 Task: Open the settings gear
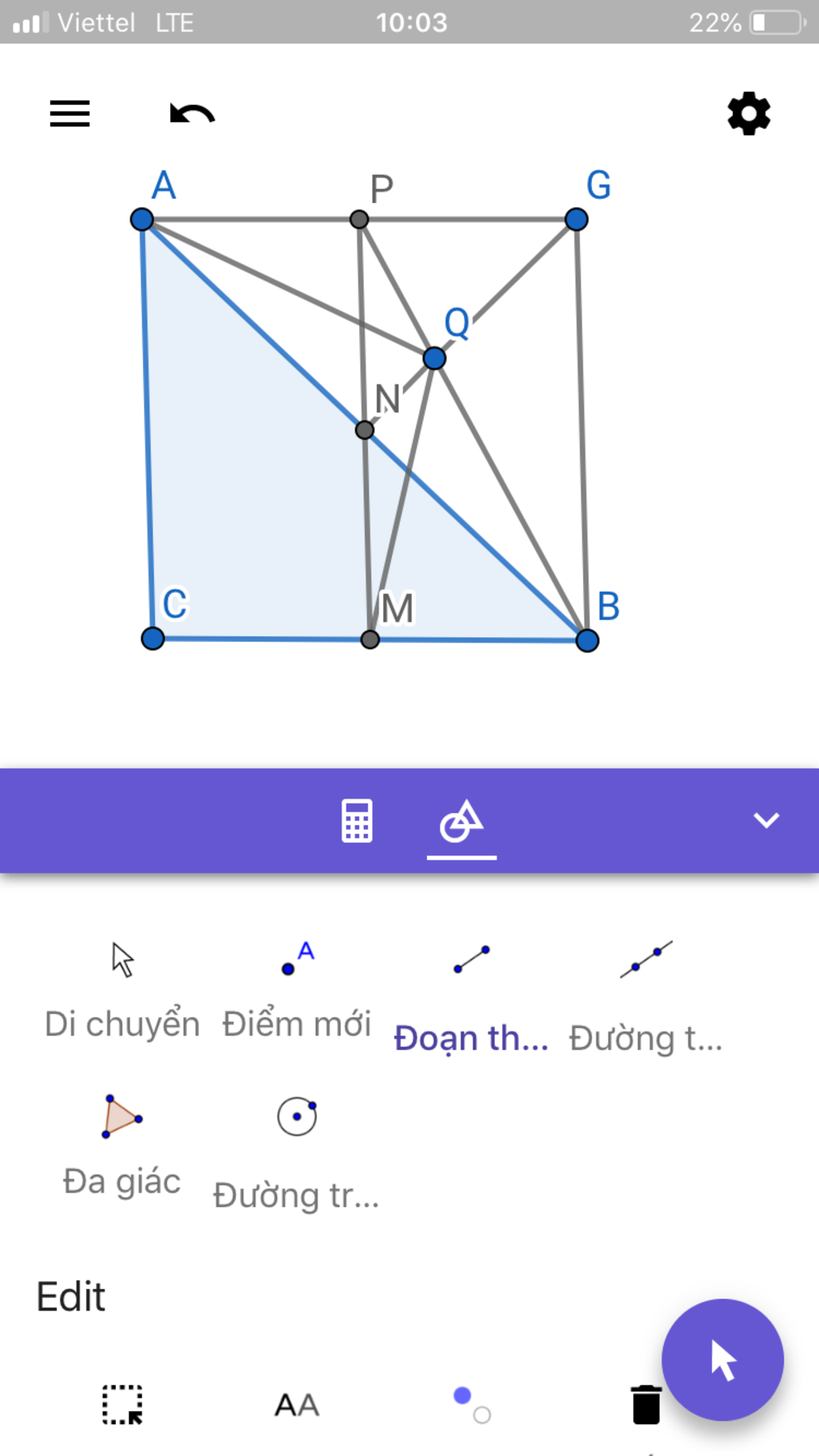pos(749,114)
